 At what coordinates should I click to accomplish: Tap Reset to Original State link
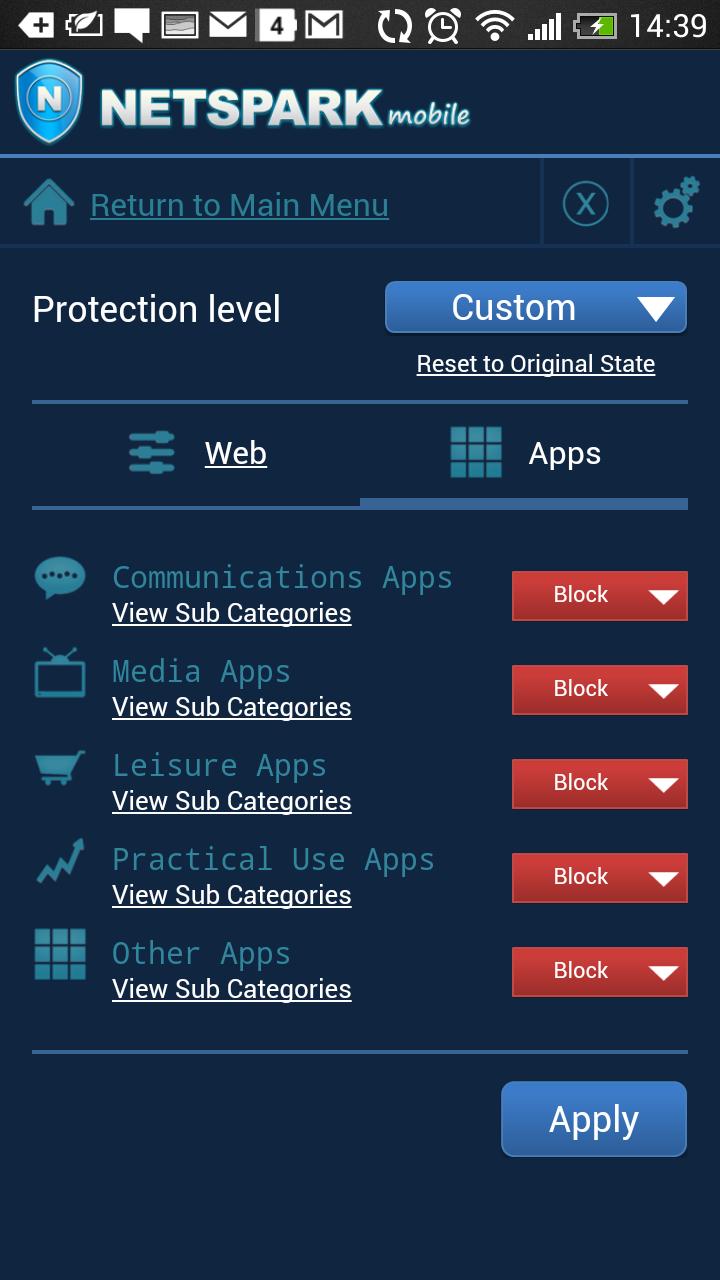coord(536,364)
